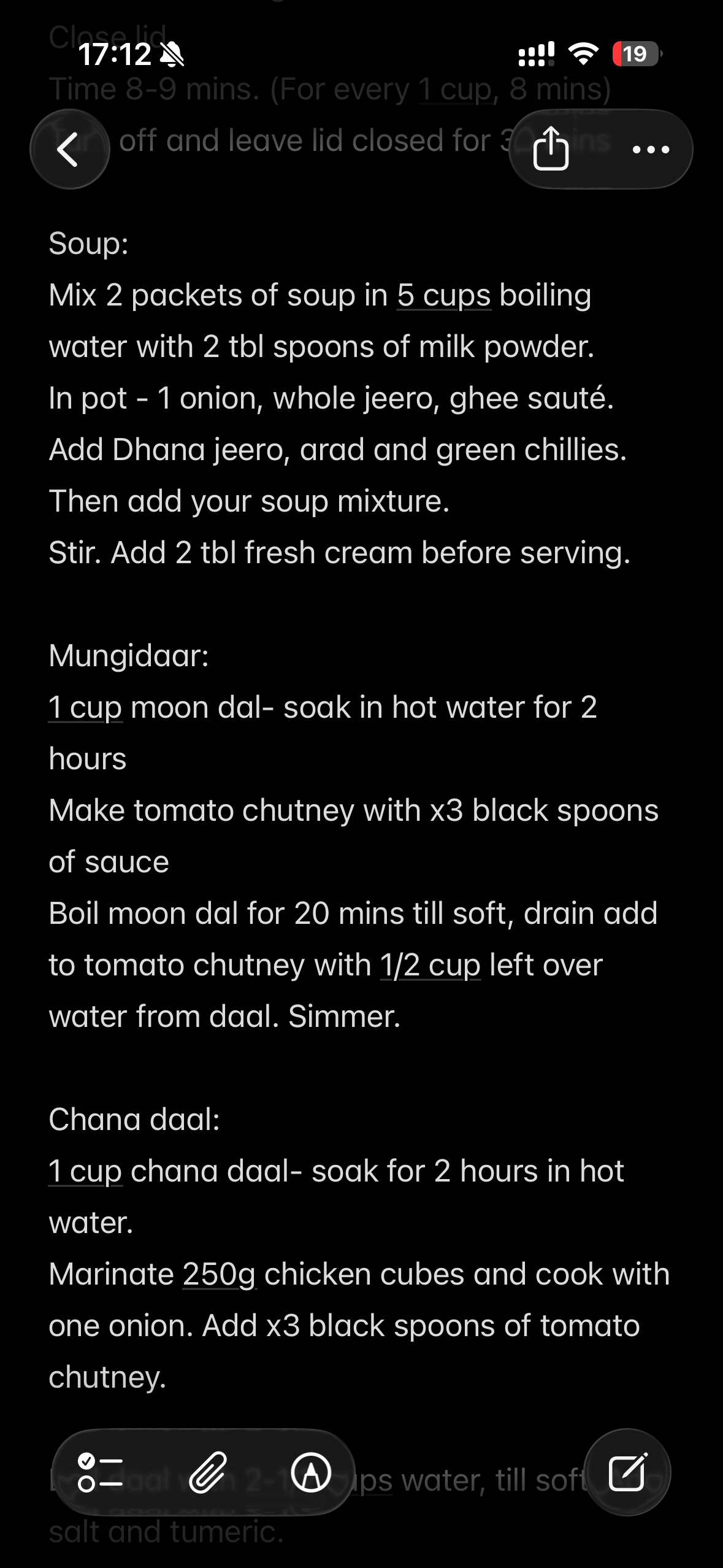Compose a new note
This screenshot has height=1568, width=723.
coord(627,1472)
